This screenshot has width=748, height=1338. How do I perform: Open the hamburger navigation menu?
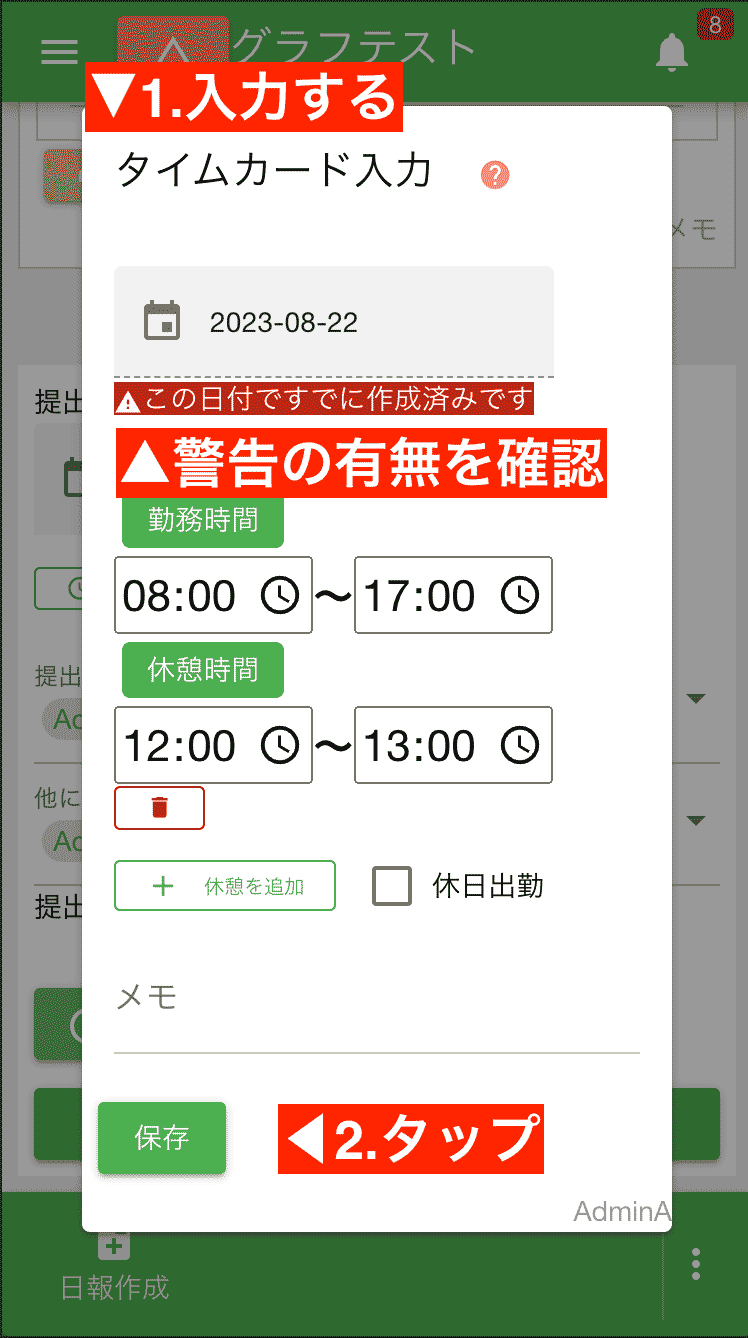[59, 52]
